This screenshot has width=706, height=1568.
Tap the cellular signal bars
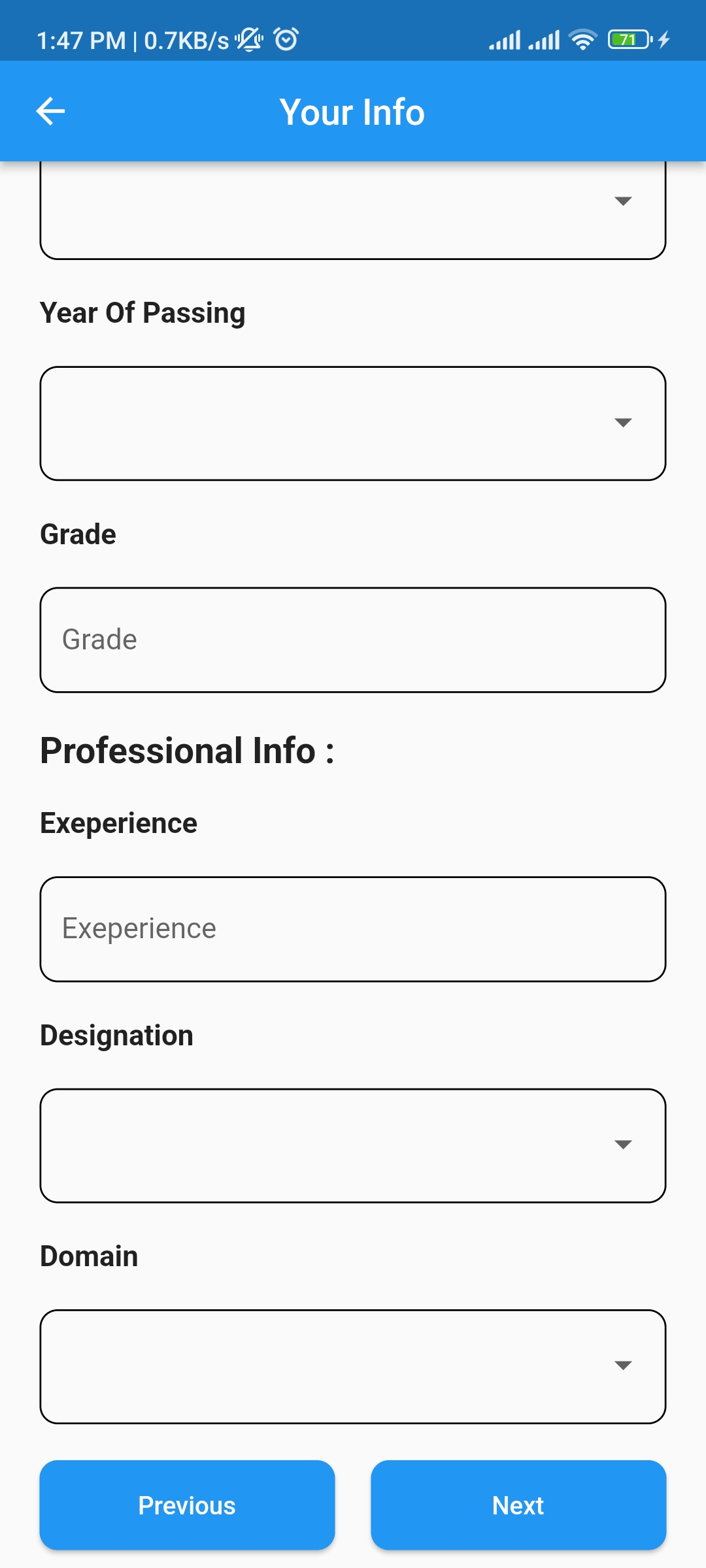506,39
